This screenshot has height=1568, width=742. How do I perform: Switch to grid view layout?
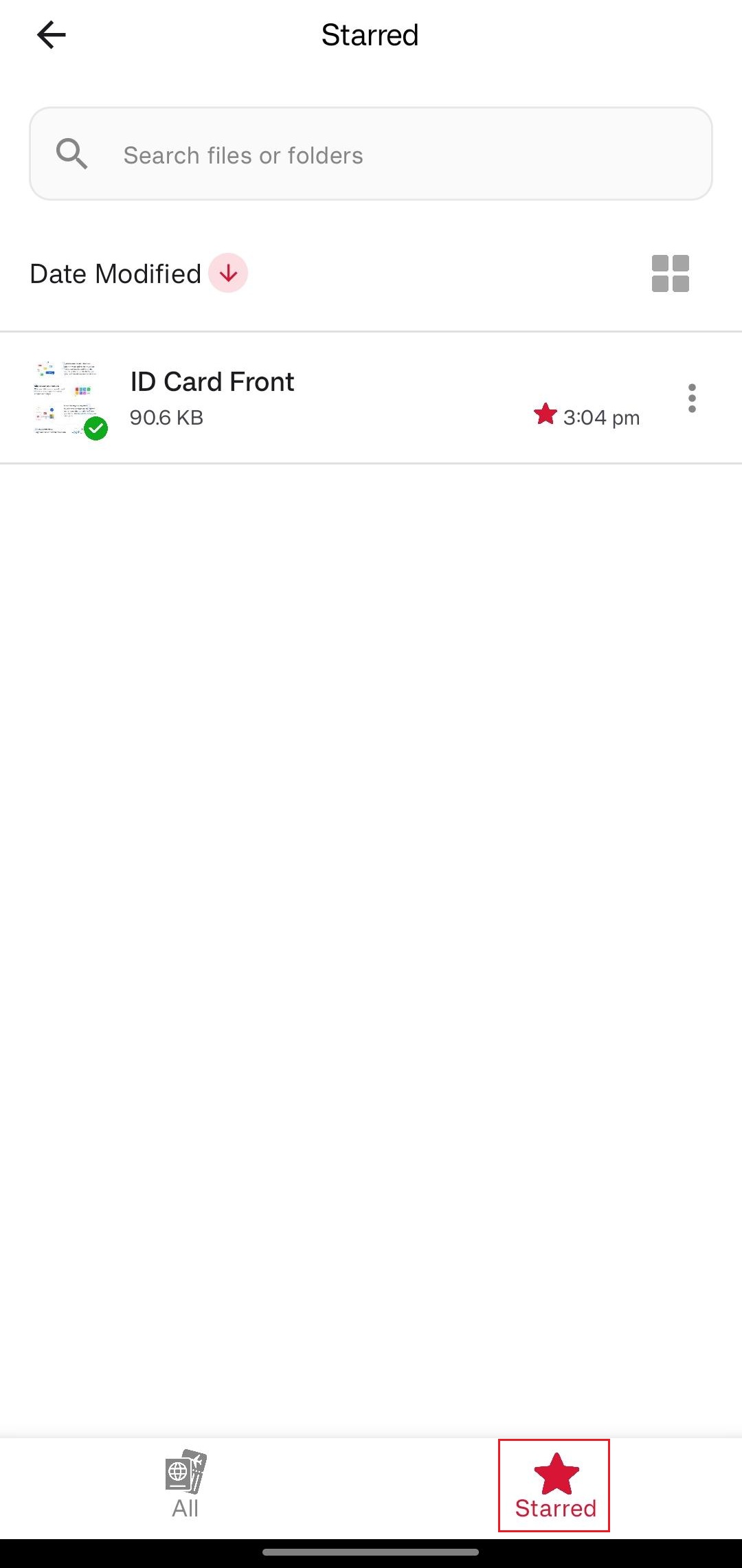pos(670,273)
